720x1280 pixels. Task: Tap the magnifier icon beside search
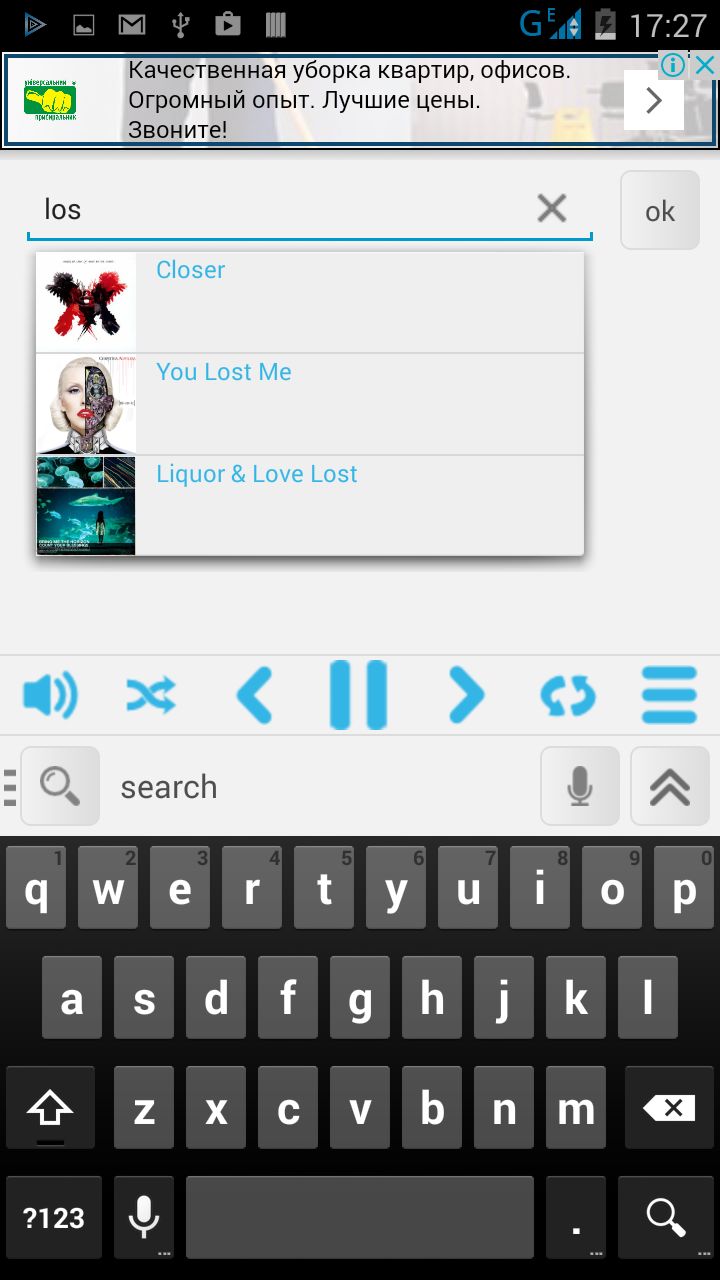[60, 786]
